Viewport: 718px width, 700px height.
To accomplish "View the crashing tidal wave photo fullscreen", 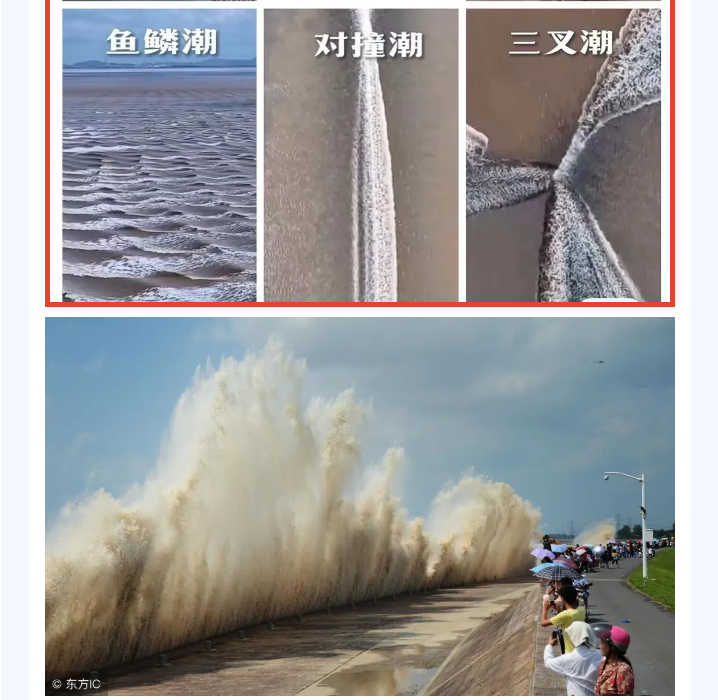I will [360, 506].
